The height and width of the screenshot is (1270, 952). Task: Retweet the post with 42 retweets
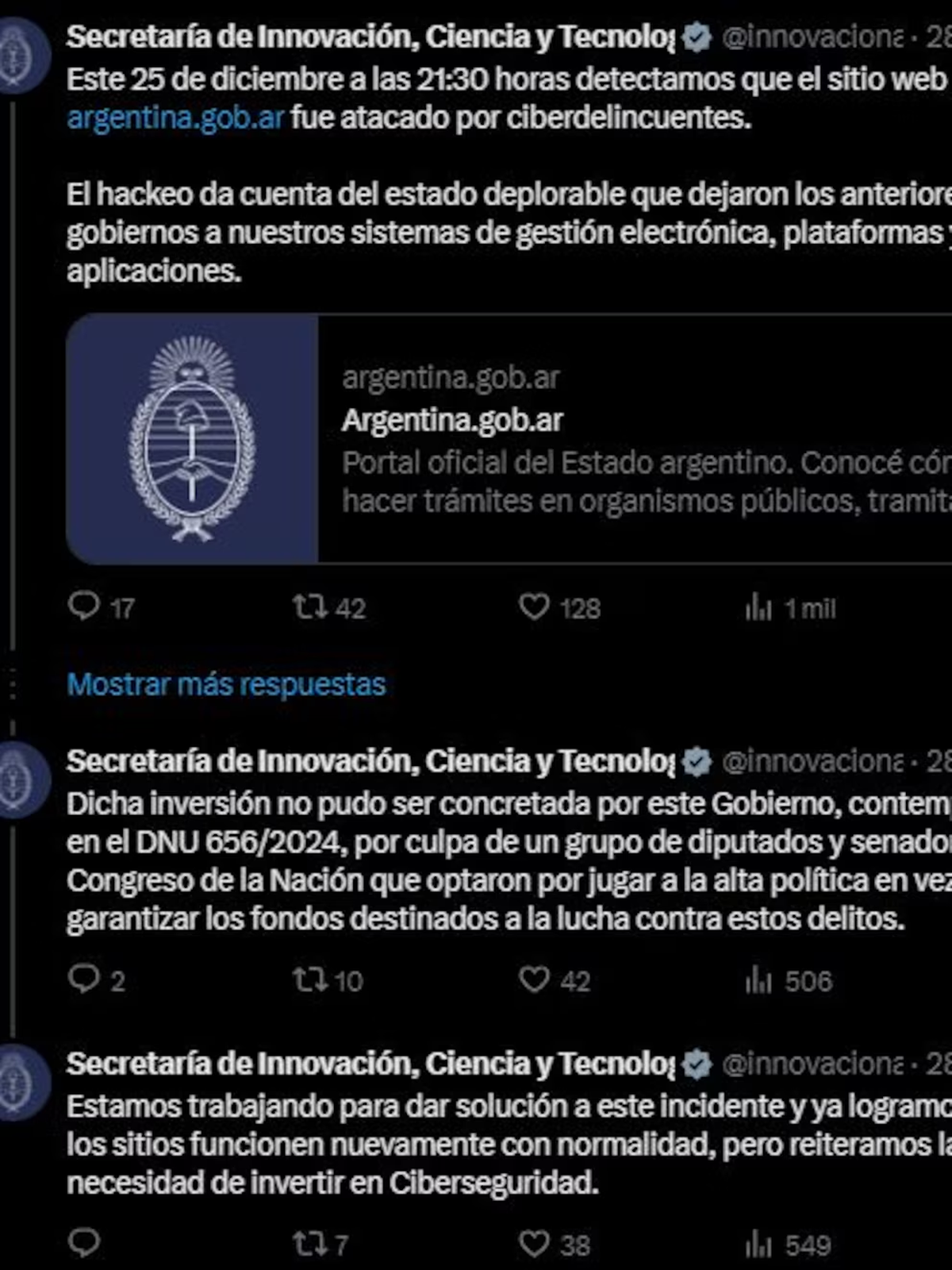click(309, 608)
